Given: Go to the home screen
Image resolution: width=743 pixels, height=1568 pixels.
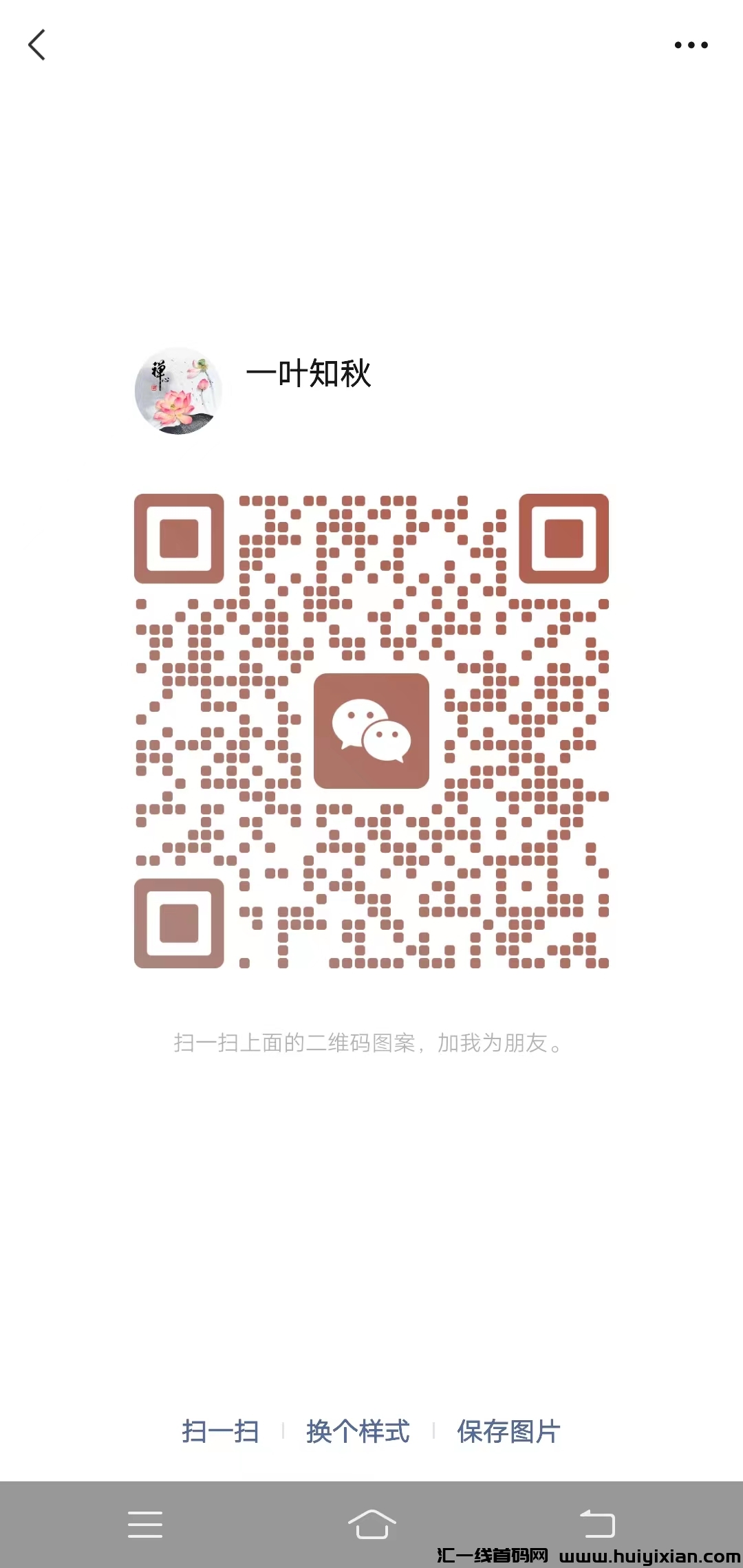Looking at the screenshot, I should pos(371,1524).
